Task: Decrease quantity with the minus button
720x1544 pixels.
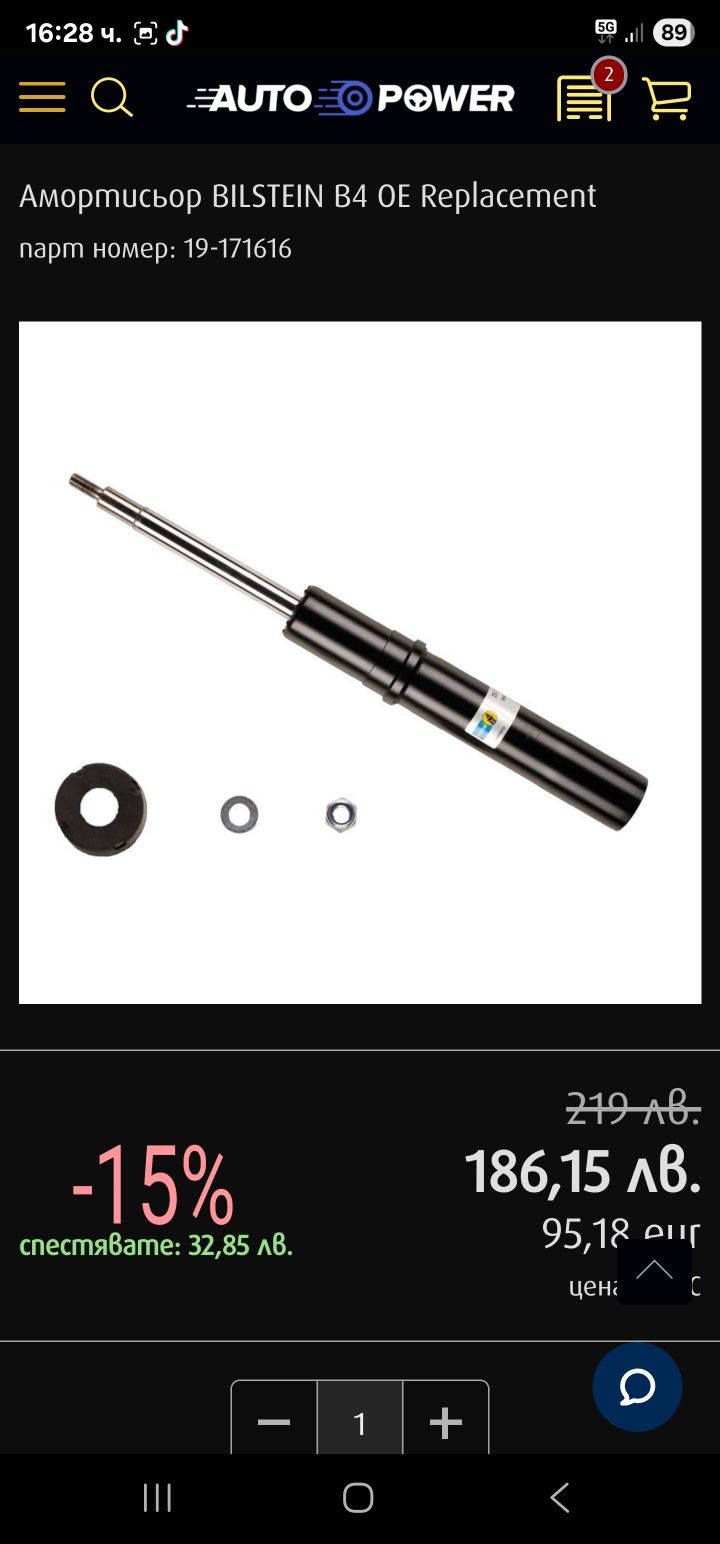Action: tap(274, 1422)
